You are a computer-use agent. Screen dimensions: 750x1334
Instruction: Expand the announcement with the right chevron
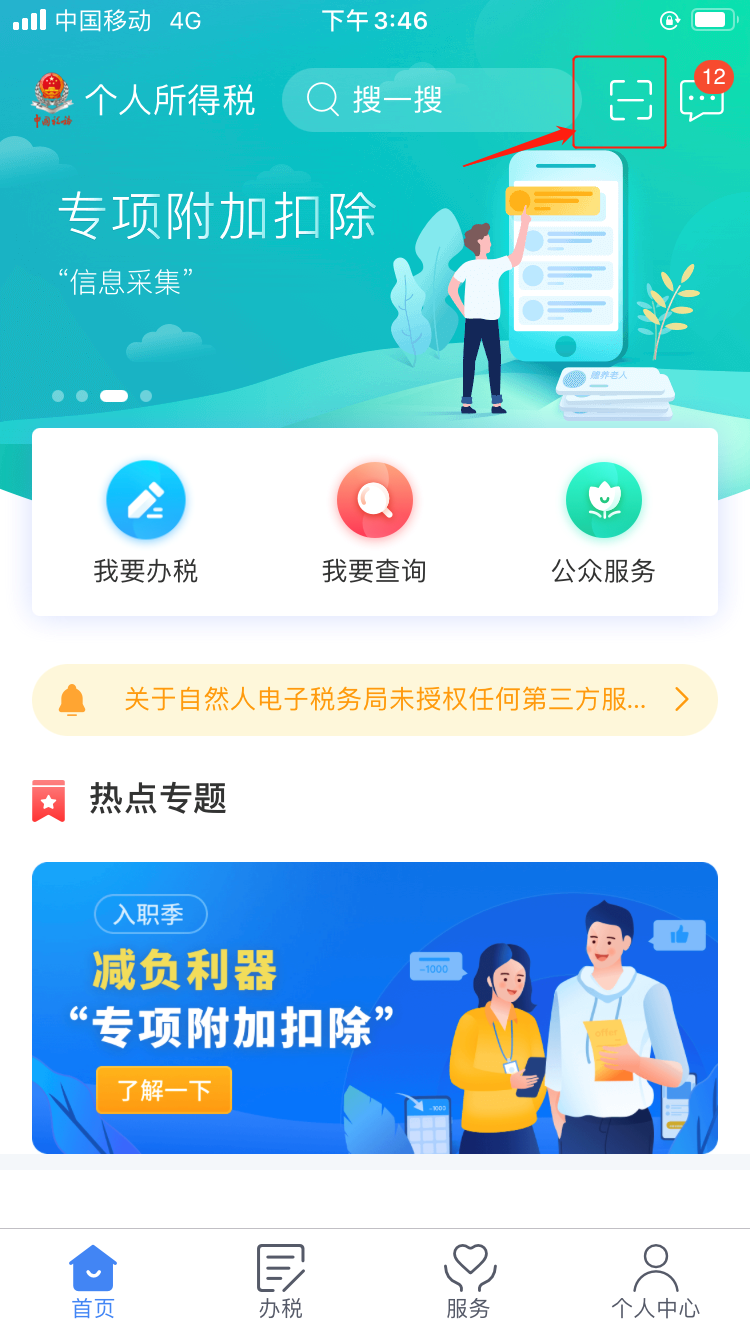pyautogui.click(x=682, y=700)
